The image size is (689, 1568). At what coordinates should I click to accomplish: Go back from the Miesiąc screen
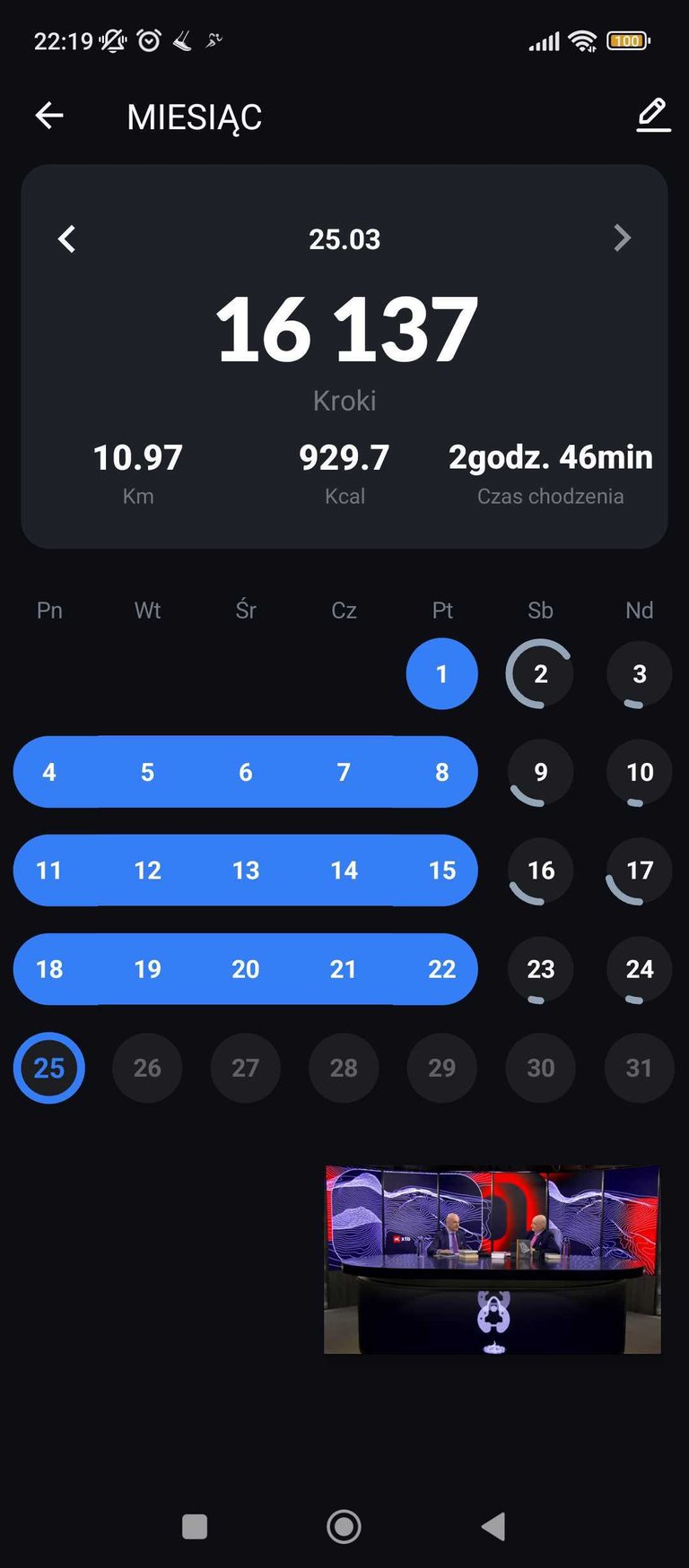tap(49, 116)
